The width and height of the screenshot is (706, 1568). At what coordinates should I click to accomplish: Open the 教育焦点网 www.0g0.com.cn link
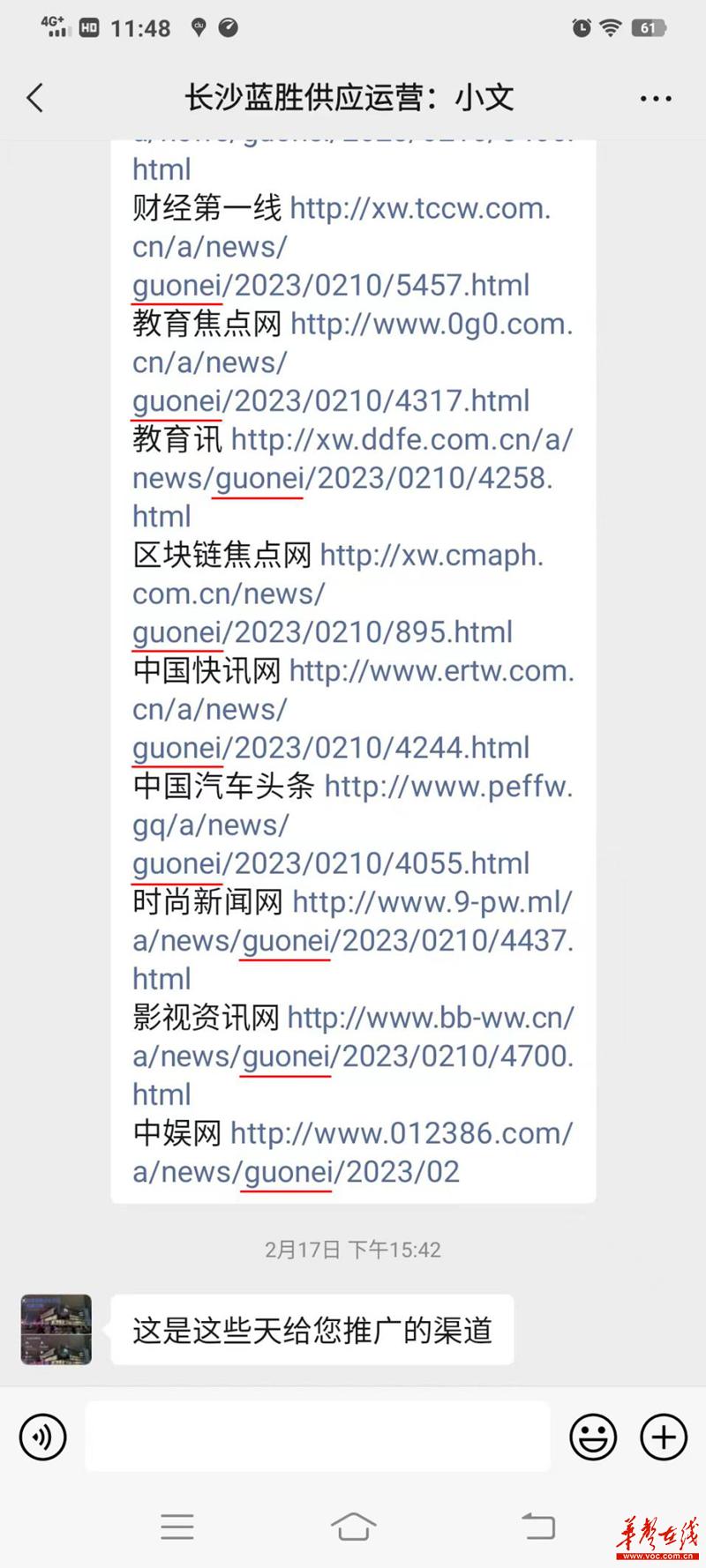pos(431,325)
